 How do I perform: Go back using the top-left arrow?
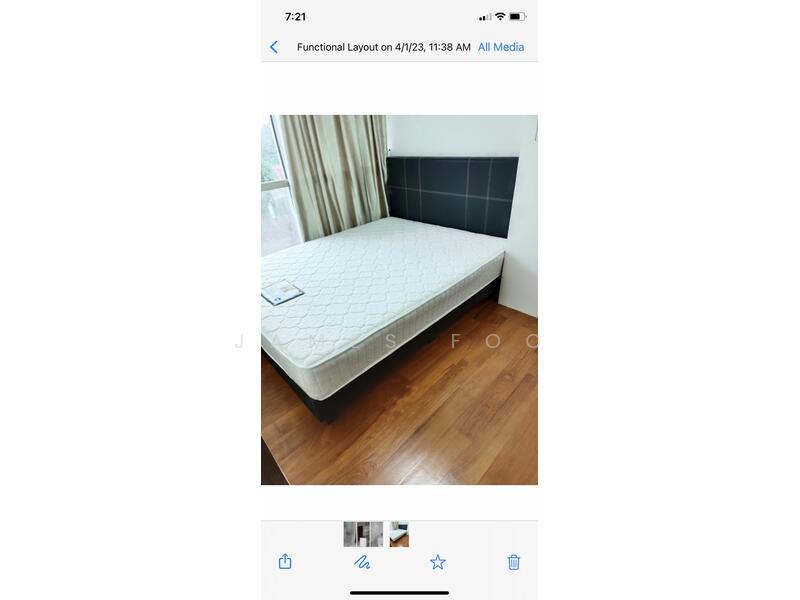point(274,47)
